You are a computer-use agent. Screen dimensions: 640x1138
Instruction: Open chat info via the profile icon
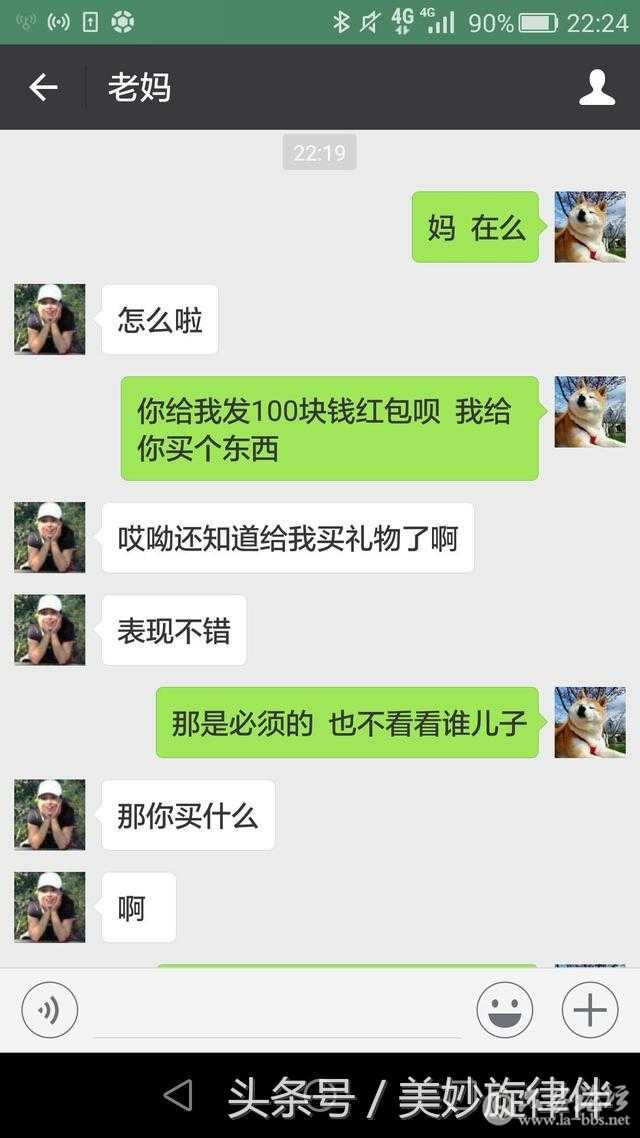coord(597,88)
